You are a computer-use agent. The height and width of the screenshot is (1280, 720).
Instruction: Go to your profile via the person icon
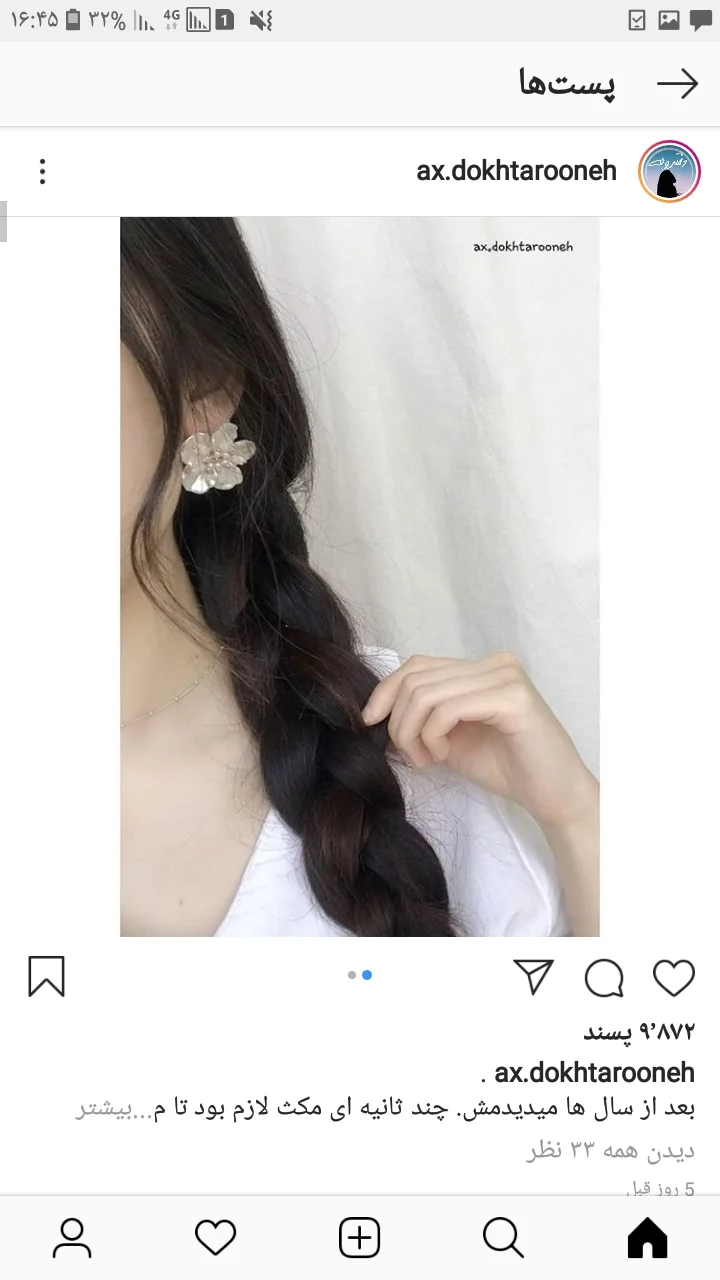click(x=71, y=1237)
